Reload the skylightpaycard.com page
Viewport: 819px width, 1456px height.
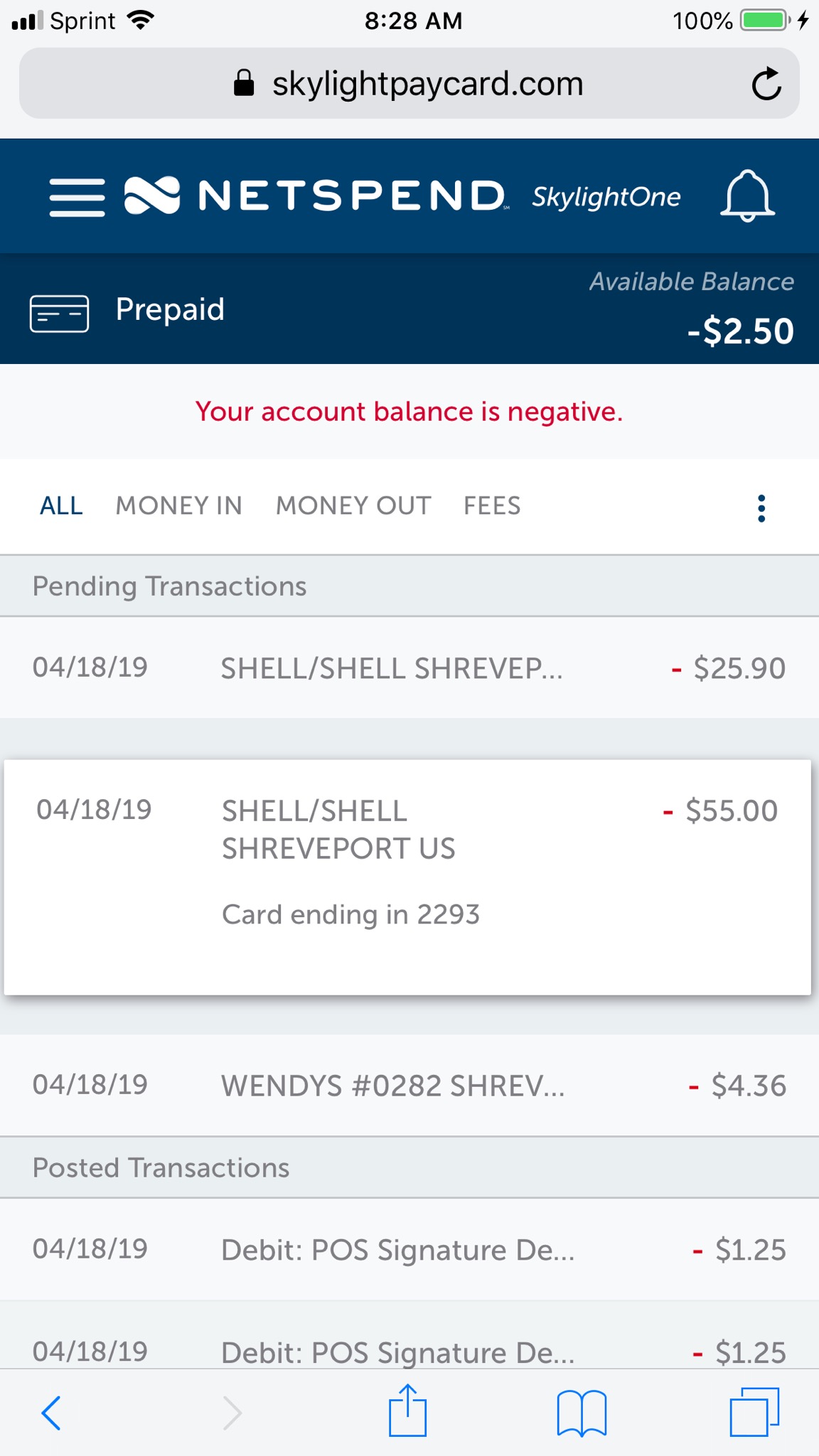(x=766, y=85)
